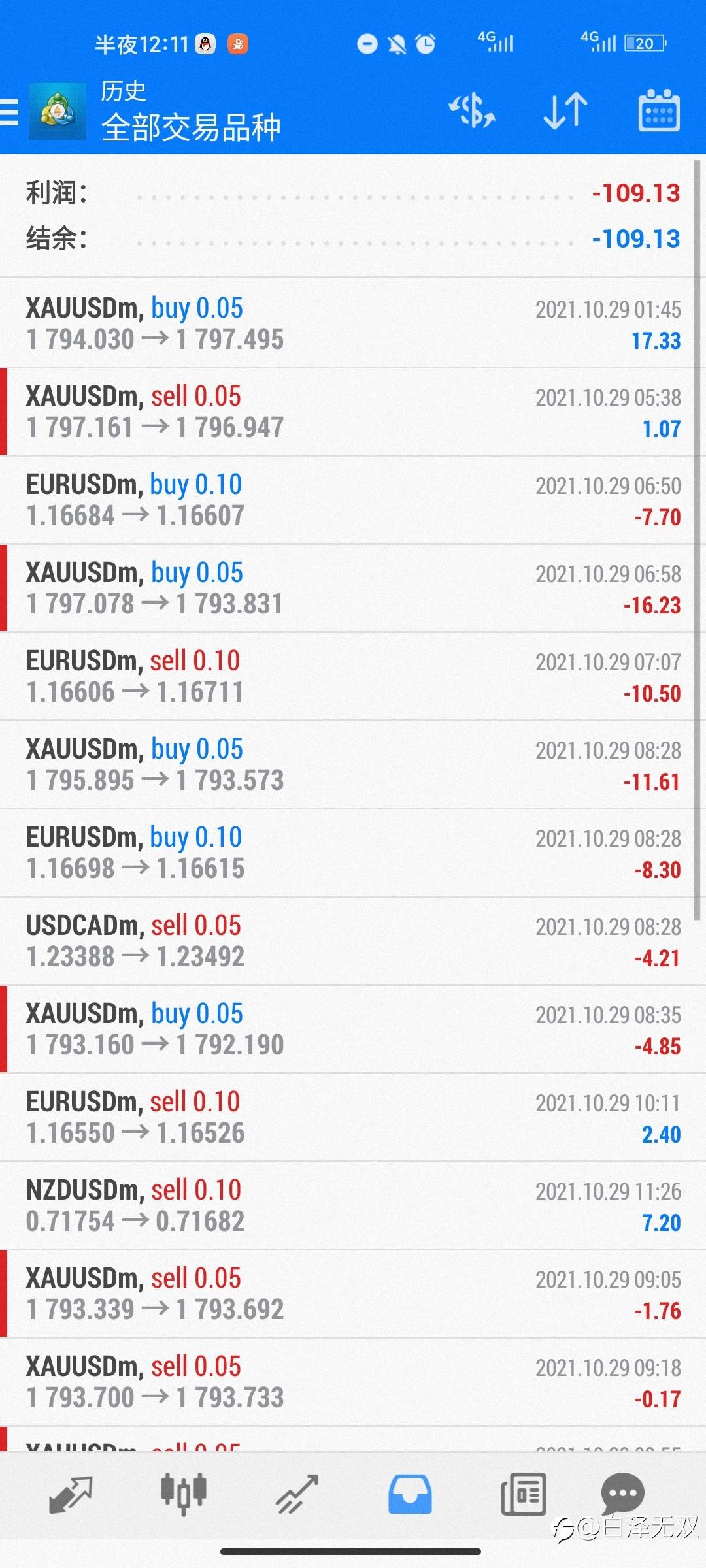Select the History tab
The width and height of the screenshot is (706, 1568).
410,1494
